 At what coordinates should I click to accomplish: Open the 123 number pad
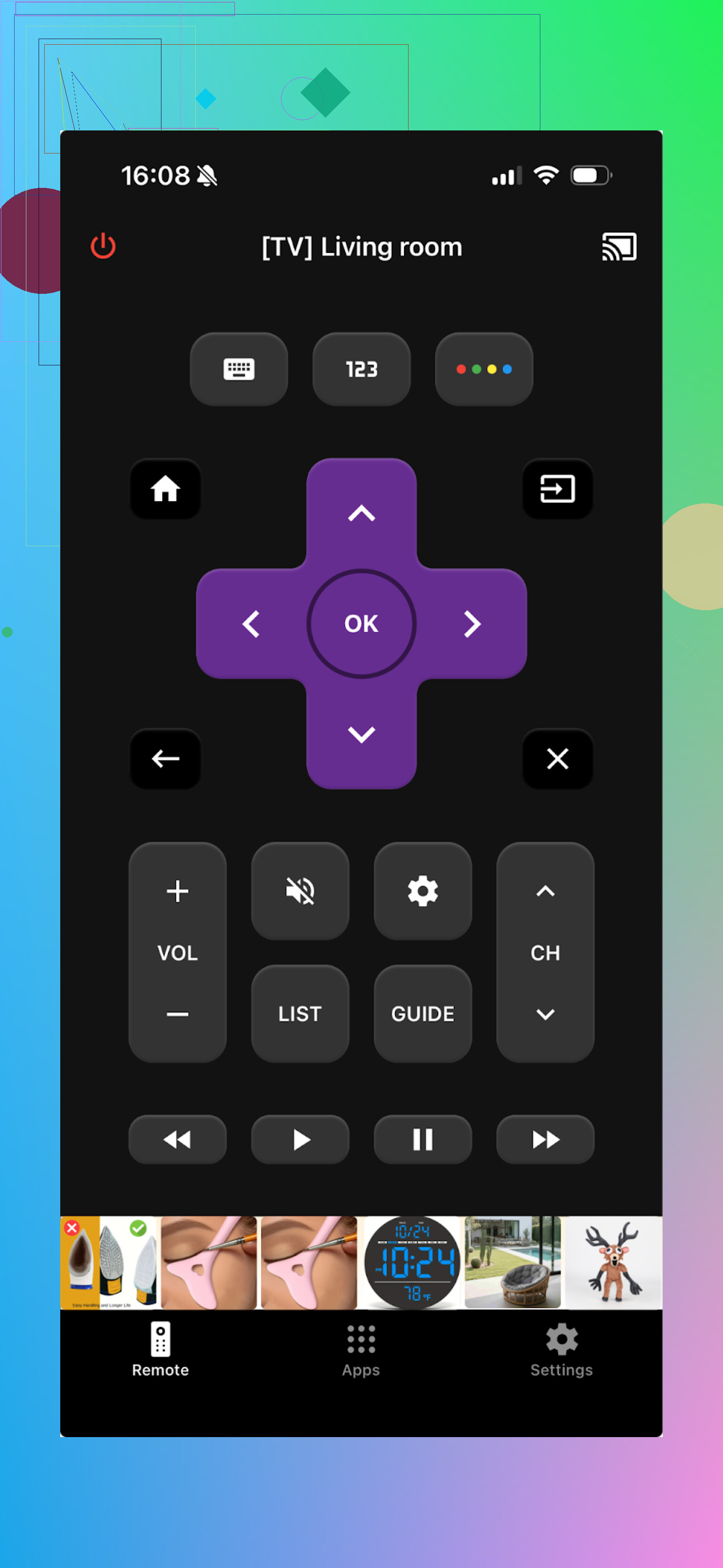coord(361,369)
